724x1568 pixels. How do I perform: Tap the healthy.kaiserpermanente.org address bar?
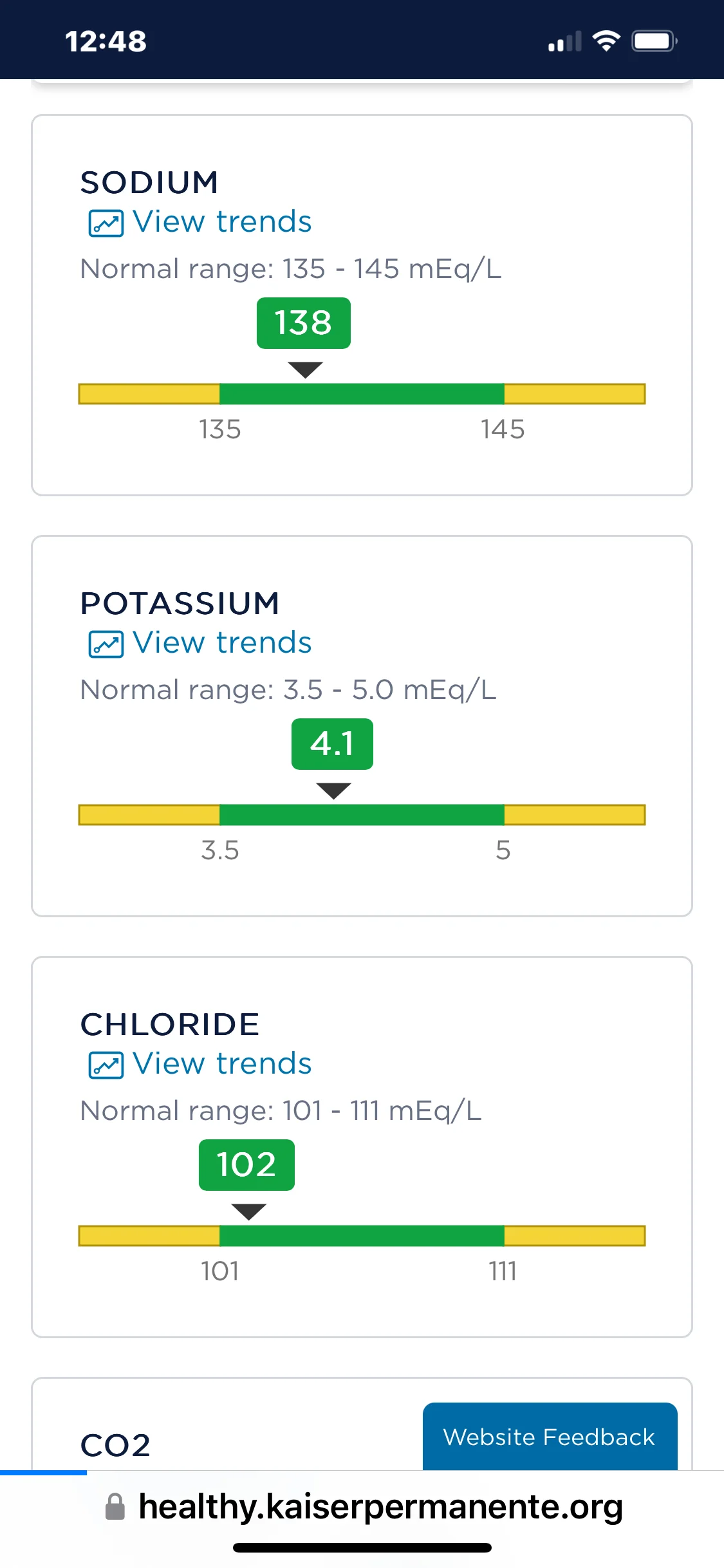[363, 1507]
